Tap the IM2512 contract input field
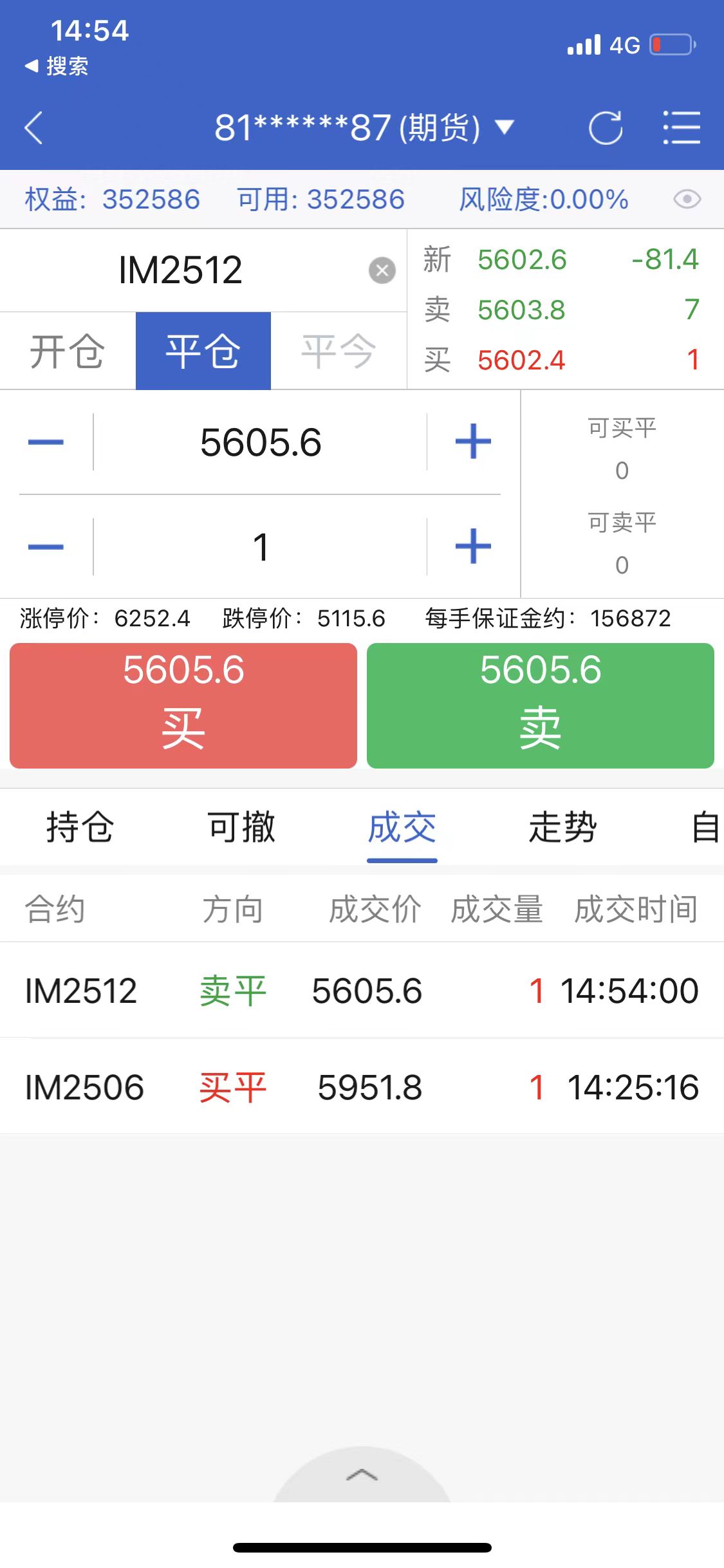724x1568 pixels. coord(181,270)
